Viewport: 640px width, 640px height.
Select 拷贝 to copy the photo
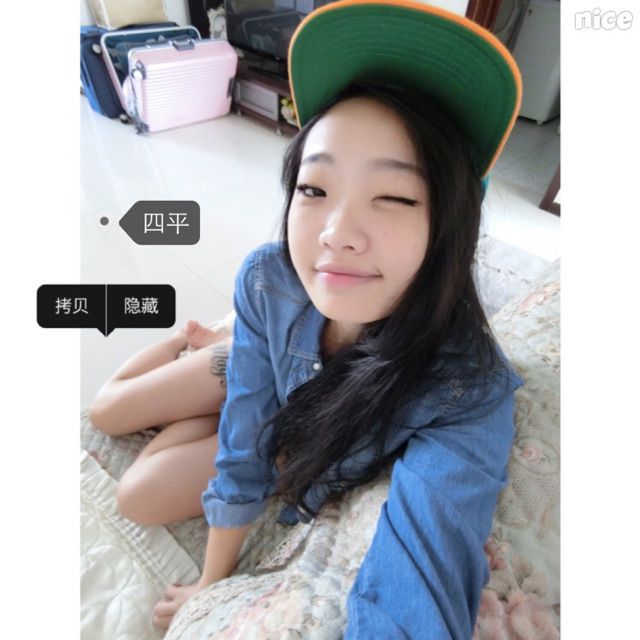point(71,306)
